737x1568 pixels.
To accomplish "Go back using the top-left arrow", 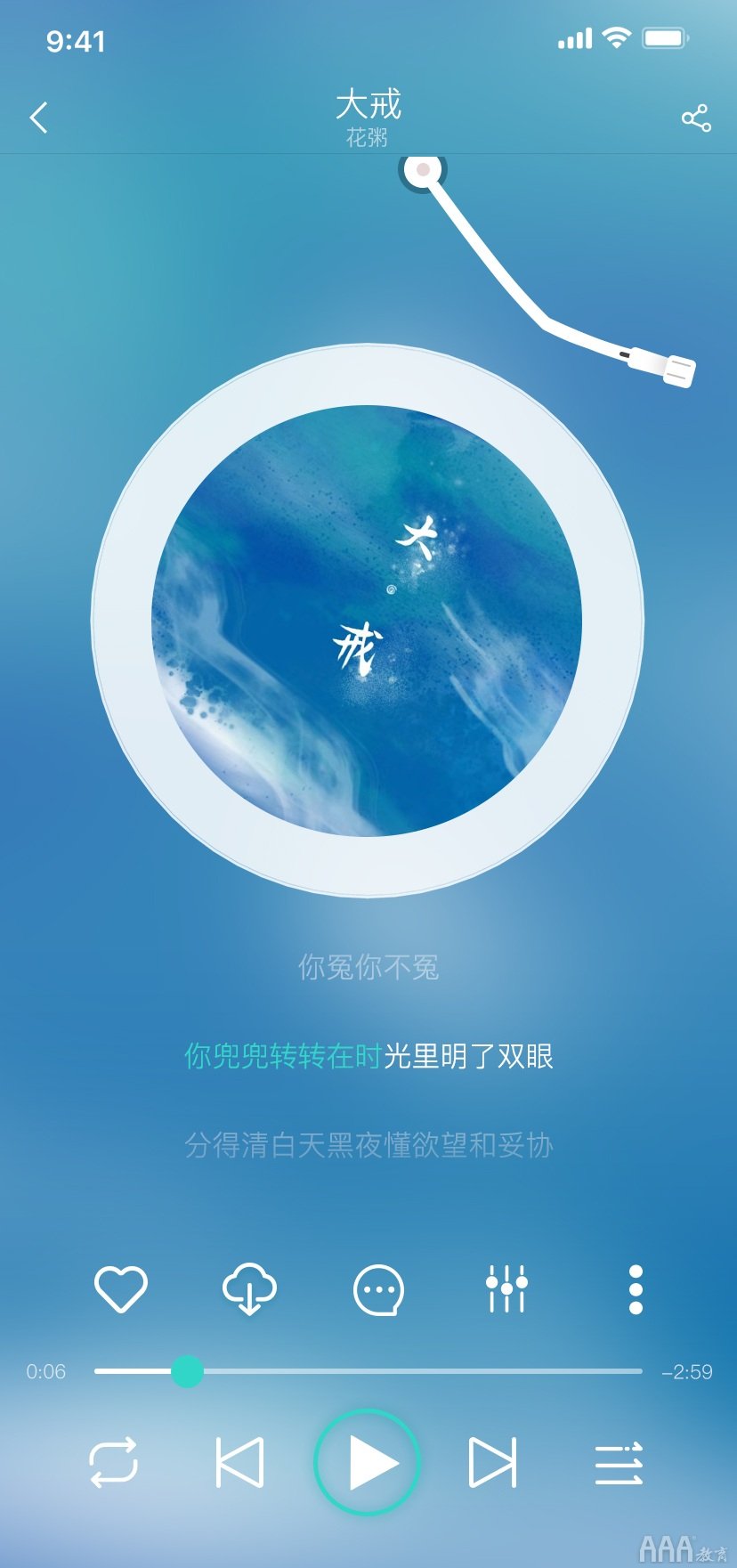I will (x=38, y=118).
